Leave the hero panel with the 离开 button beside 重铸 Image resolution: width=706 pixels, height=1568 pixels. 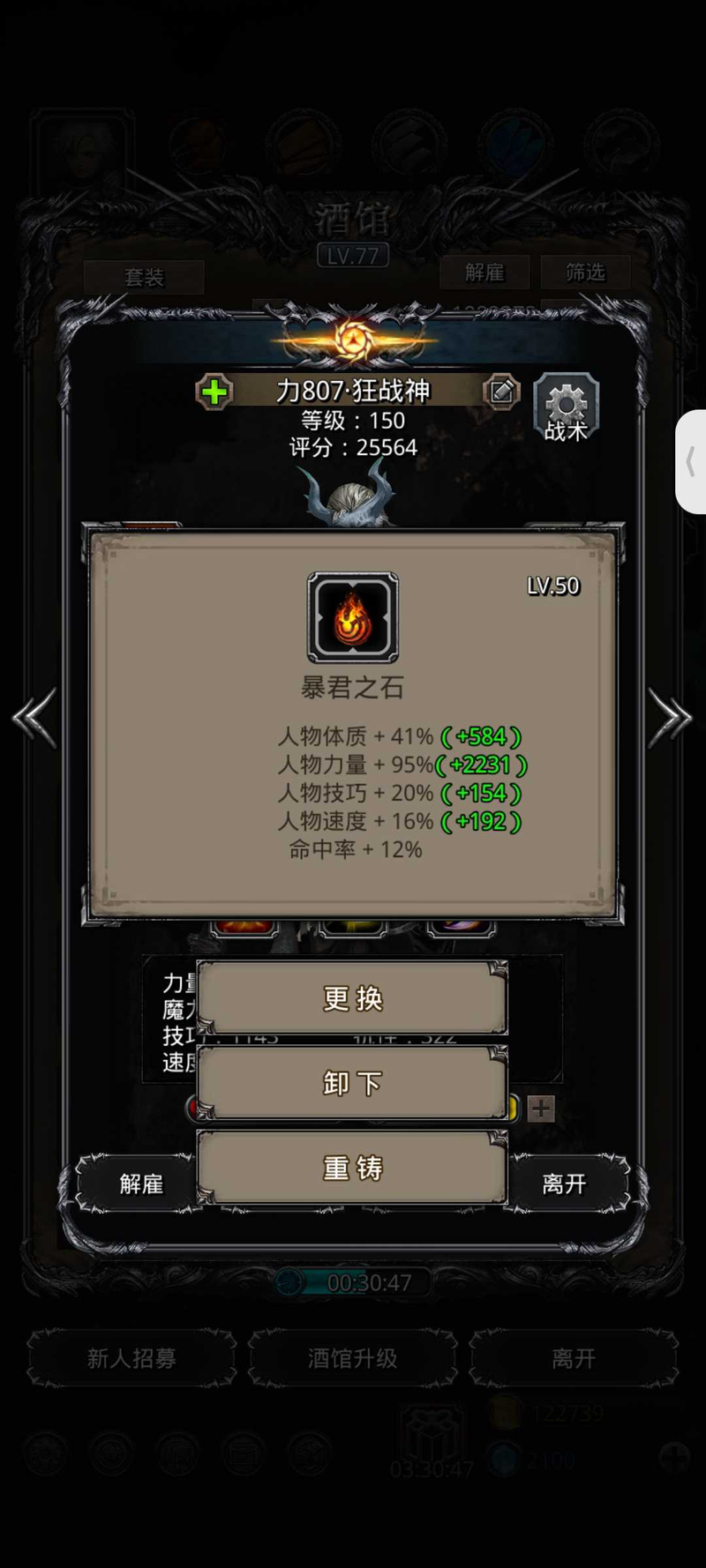[565, 1183]
